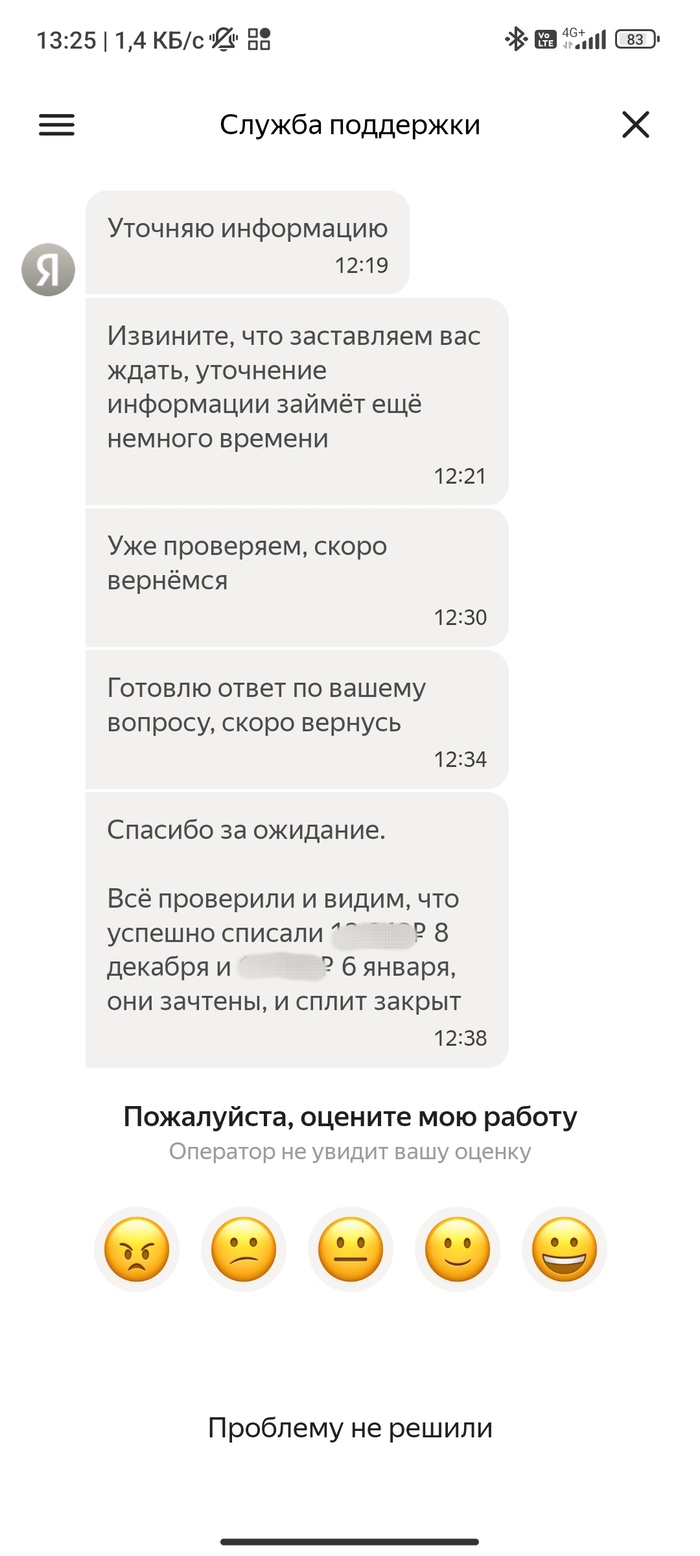Tap "Проблему не решили"
Screen dimensions: 700x1556
coord(350,1428)
